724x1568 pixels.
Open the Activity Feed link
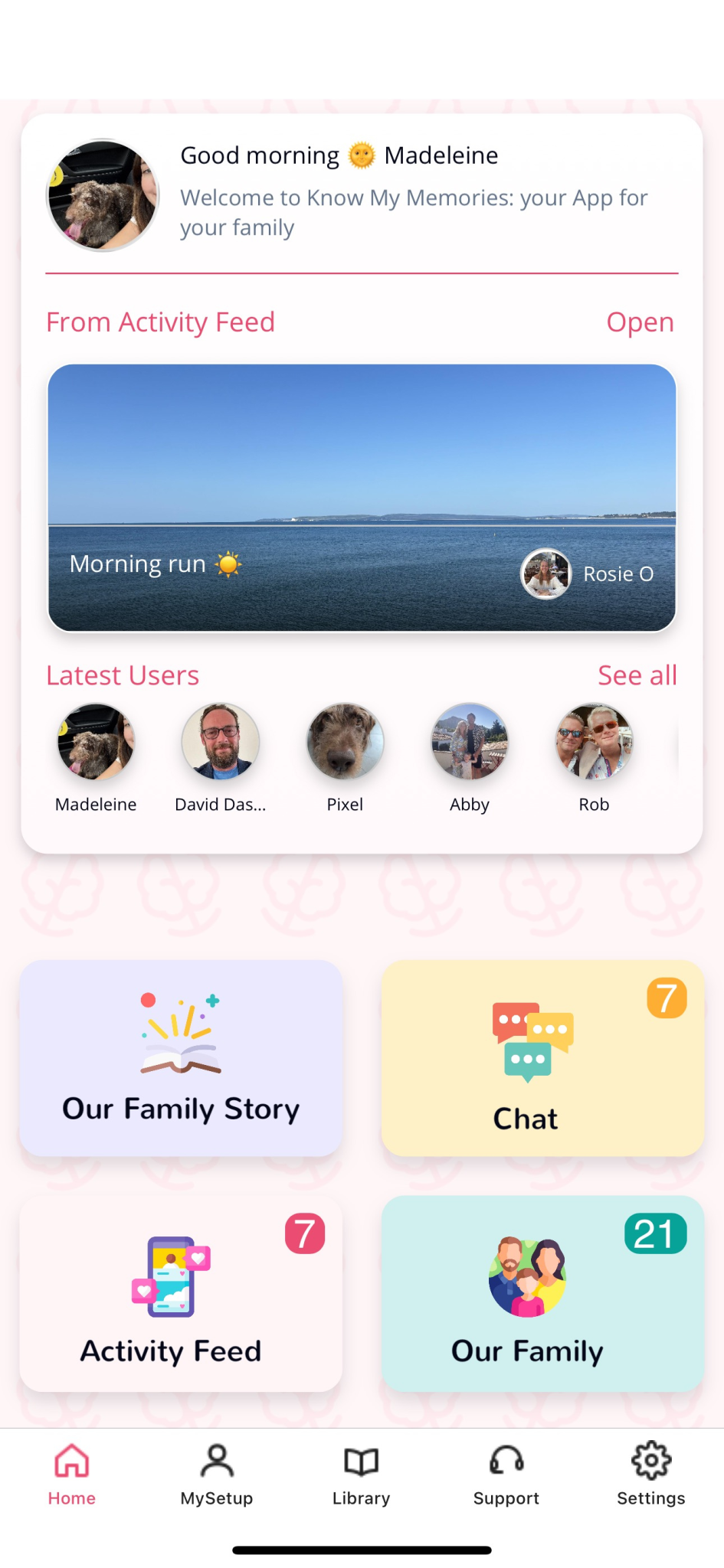(640, 322)
